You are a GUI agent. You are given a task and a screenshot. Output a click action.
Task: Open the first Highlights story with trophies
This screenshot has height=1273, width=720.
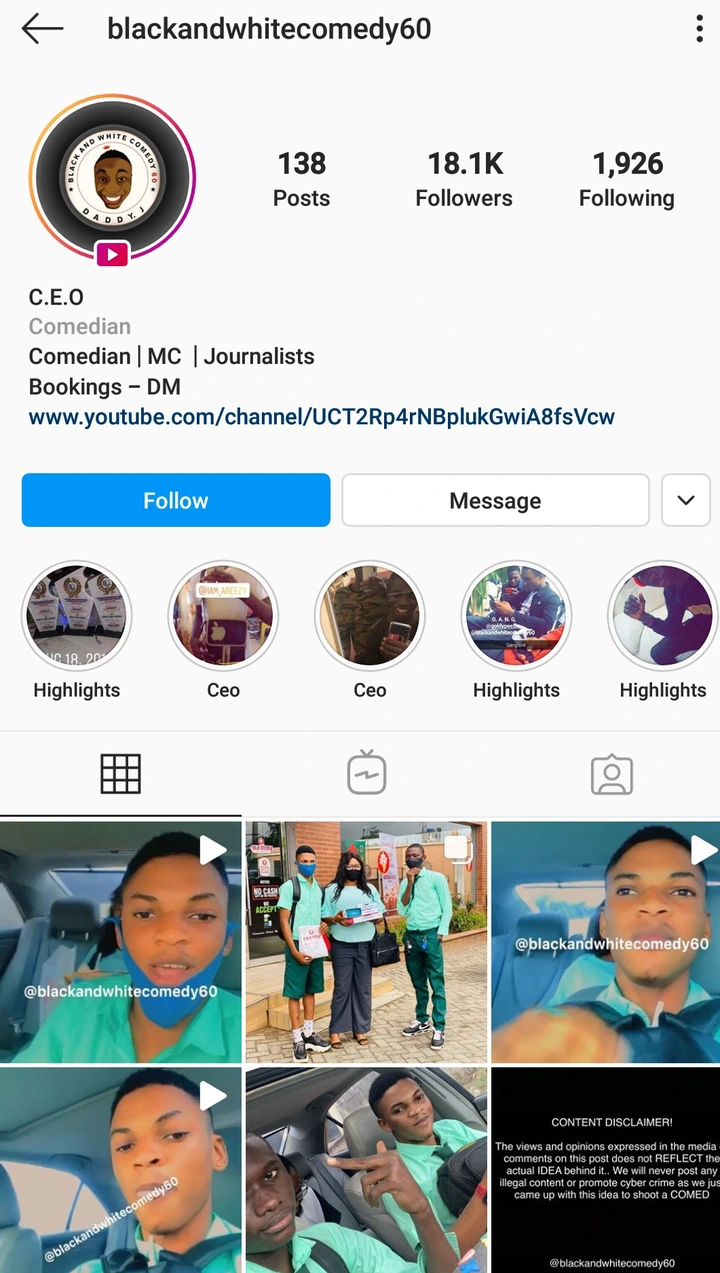pyautogui.click(x=77, y=616)
